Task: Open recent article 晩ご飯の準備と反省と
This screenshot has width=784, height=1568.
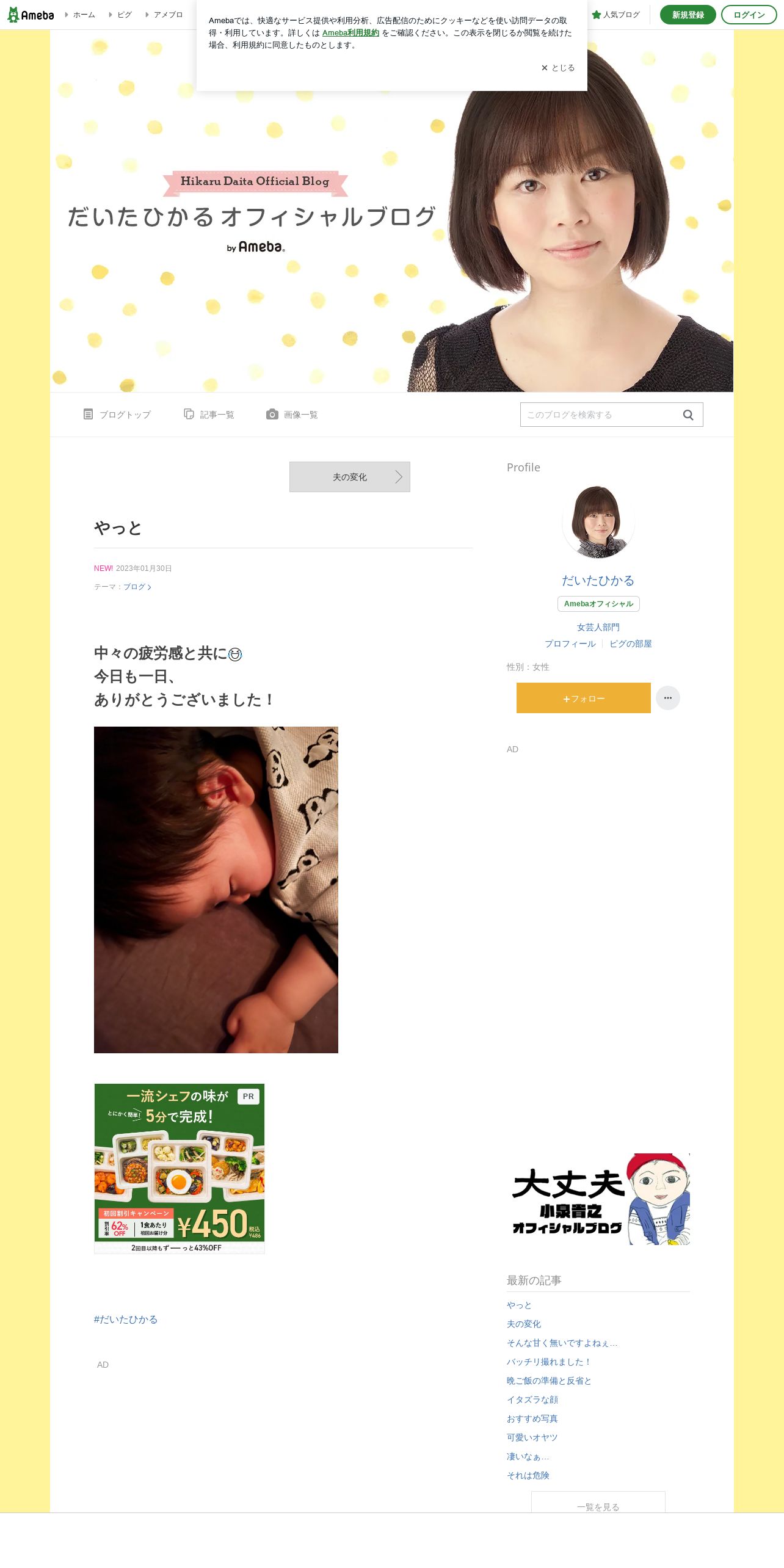Action: pos(549,1381)
